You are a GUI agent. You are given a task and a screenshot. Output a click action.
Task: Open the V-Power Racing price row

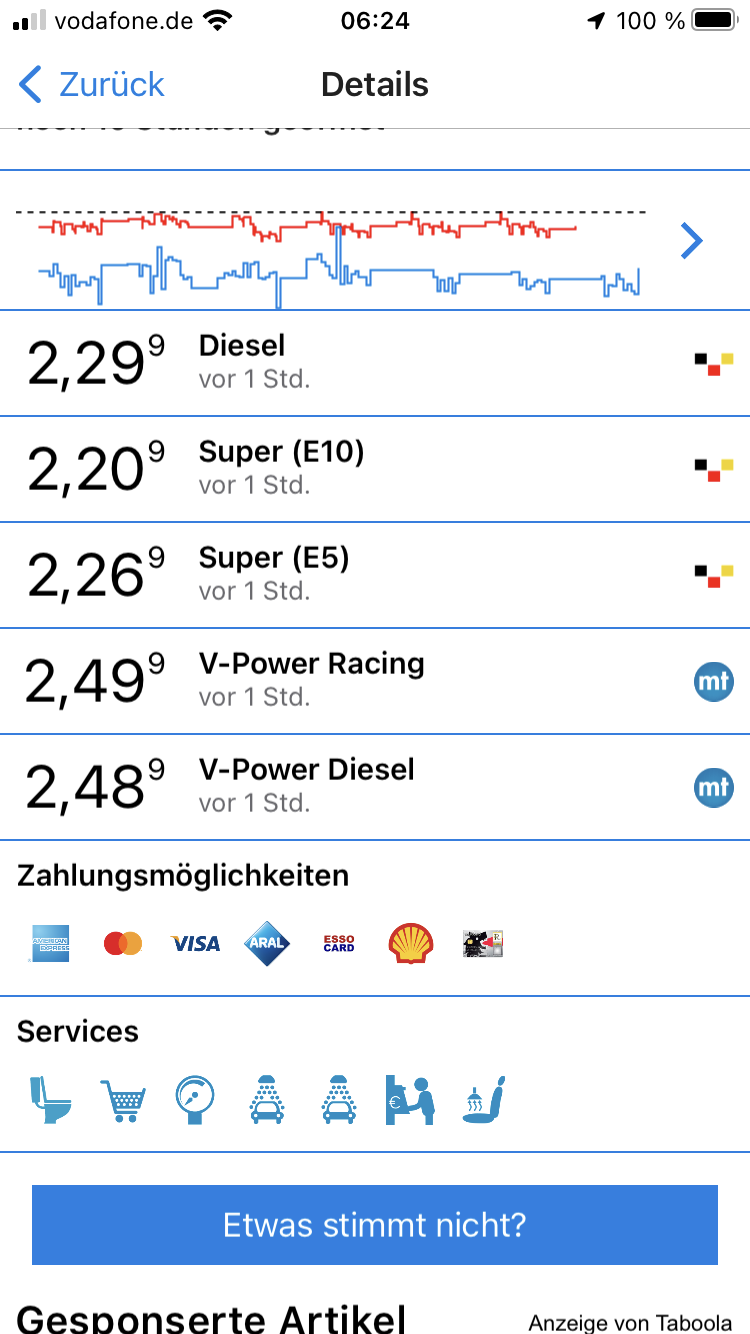coord(375,681)
